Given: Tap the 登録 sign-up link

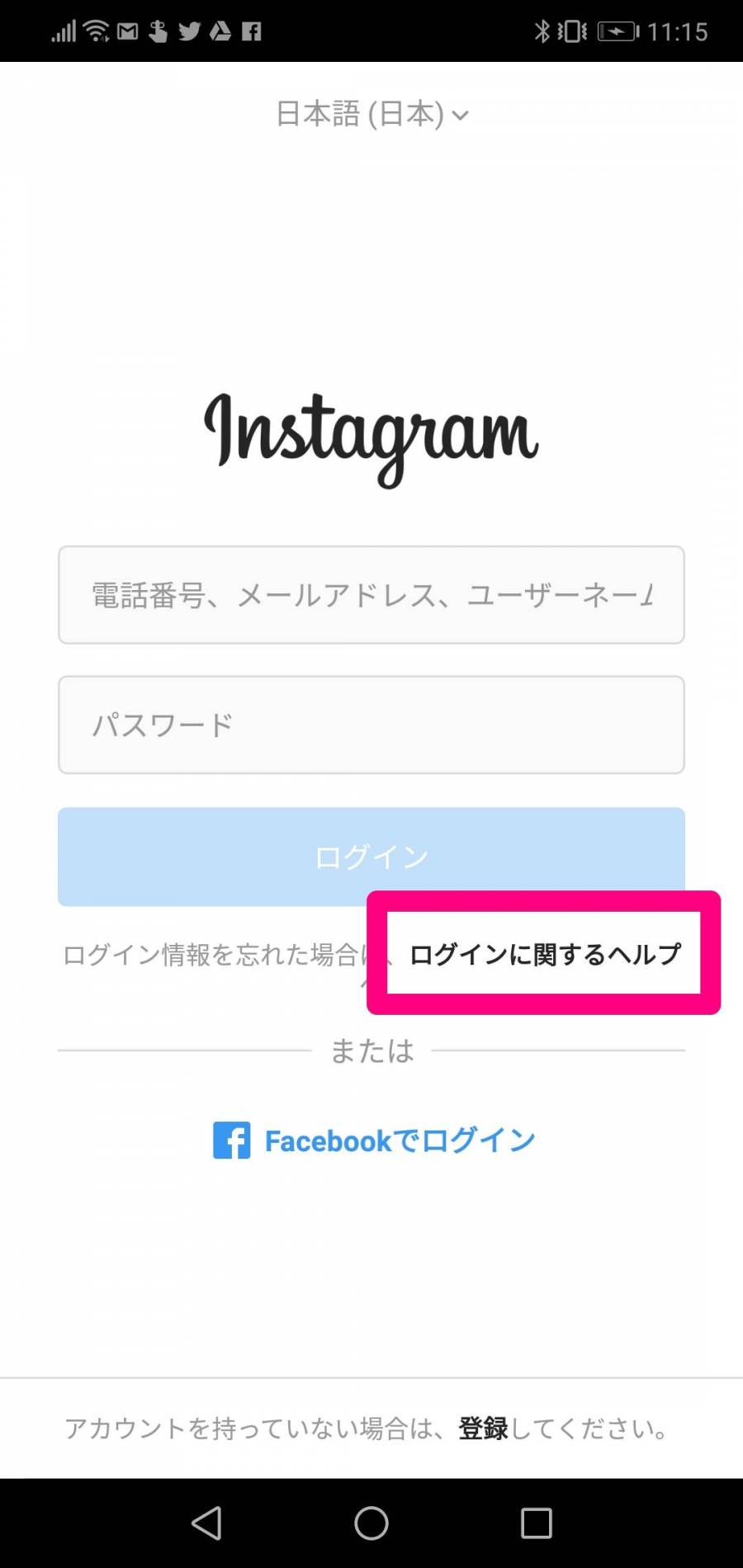Looking at the screenshot, I should pos(483,1428).
